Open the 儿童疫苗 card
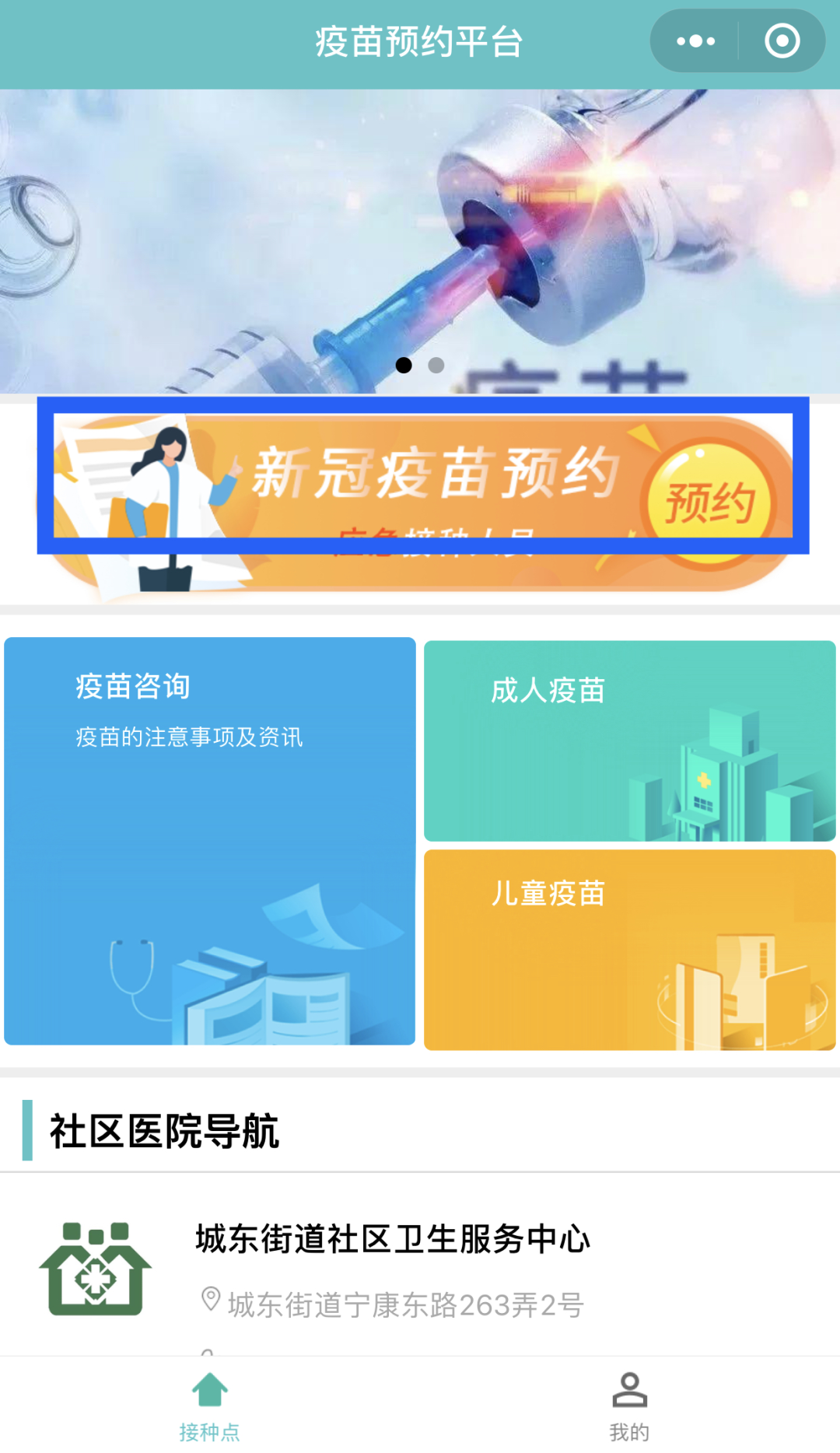 click(x=629, y=950)
